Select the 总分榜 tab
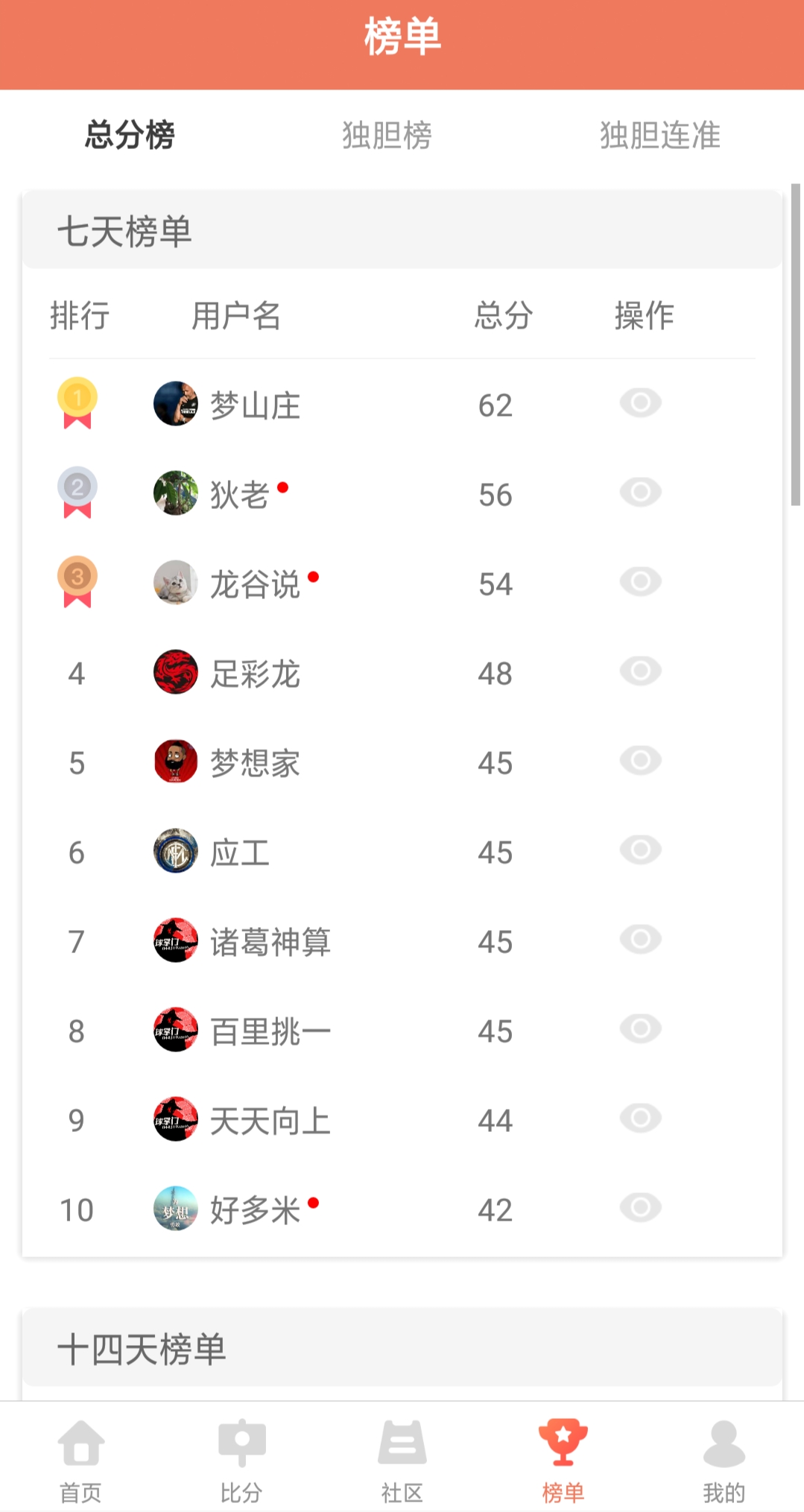 (x=130, y=135)
